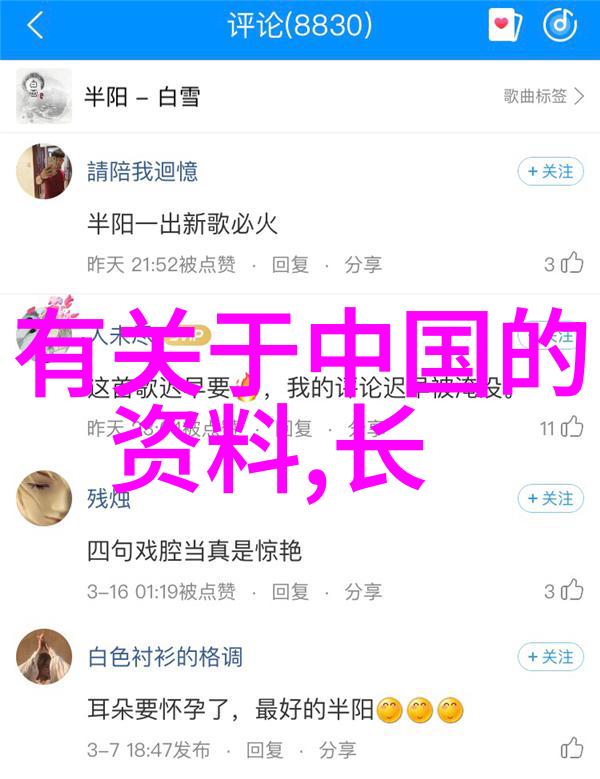Share the comment 半阳一出新歌必火
Viewport: 600px width, 779px height.
[x=364, y=264]
